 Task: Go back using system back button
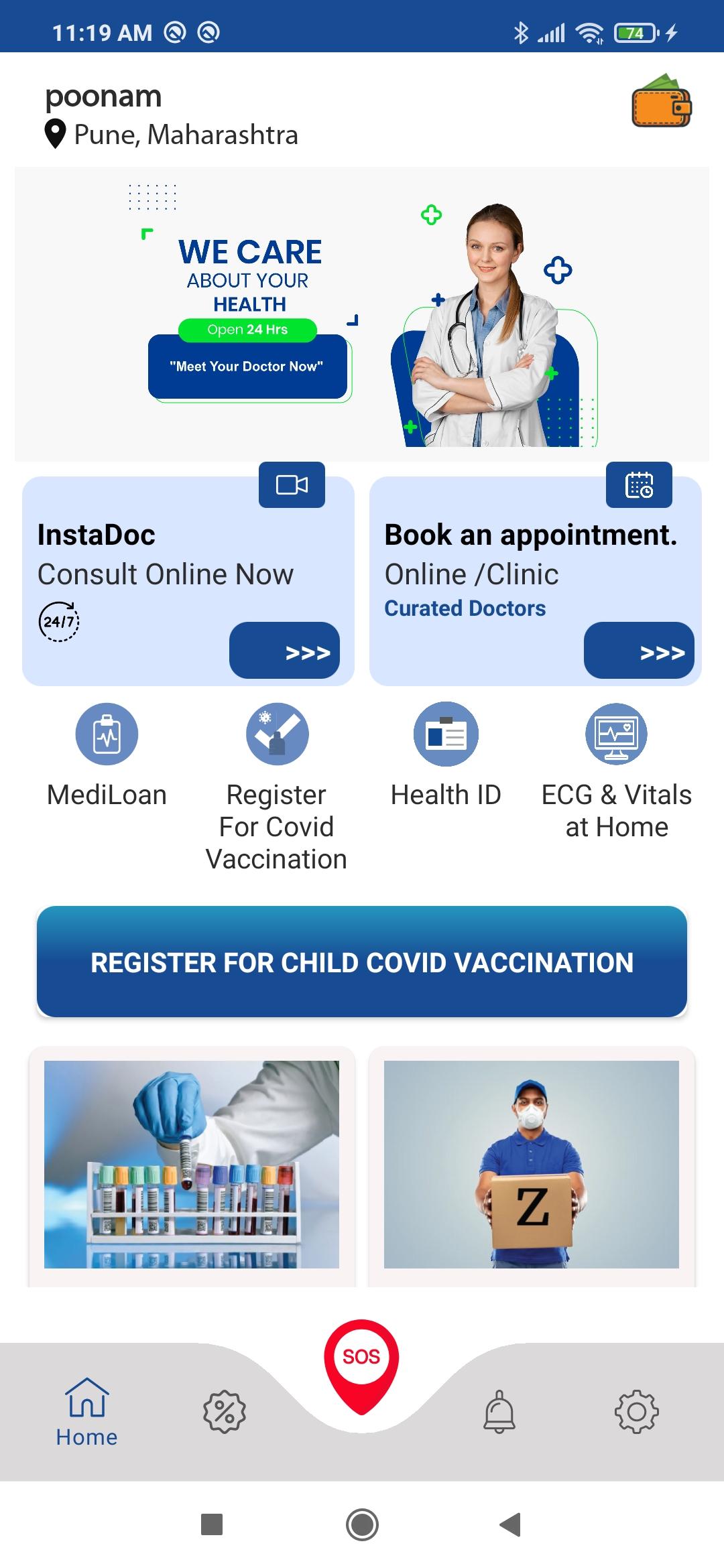[511, 1524]
